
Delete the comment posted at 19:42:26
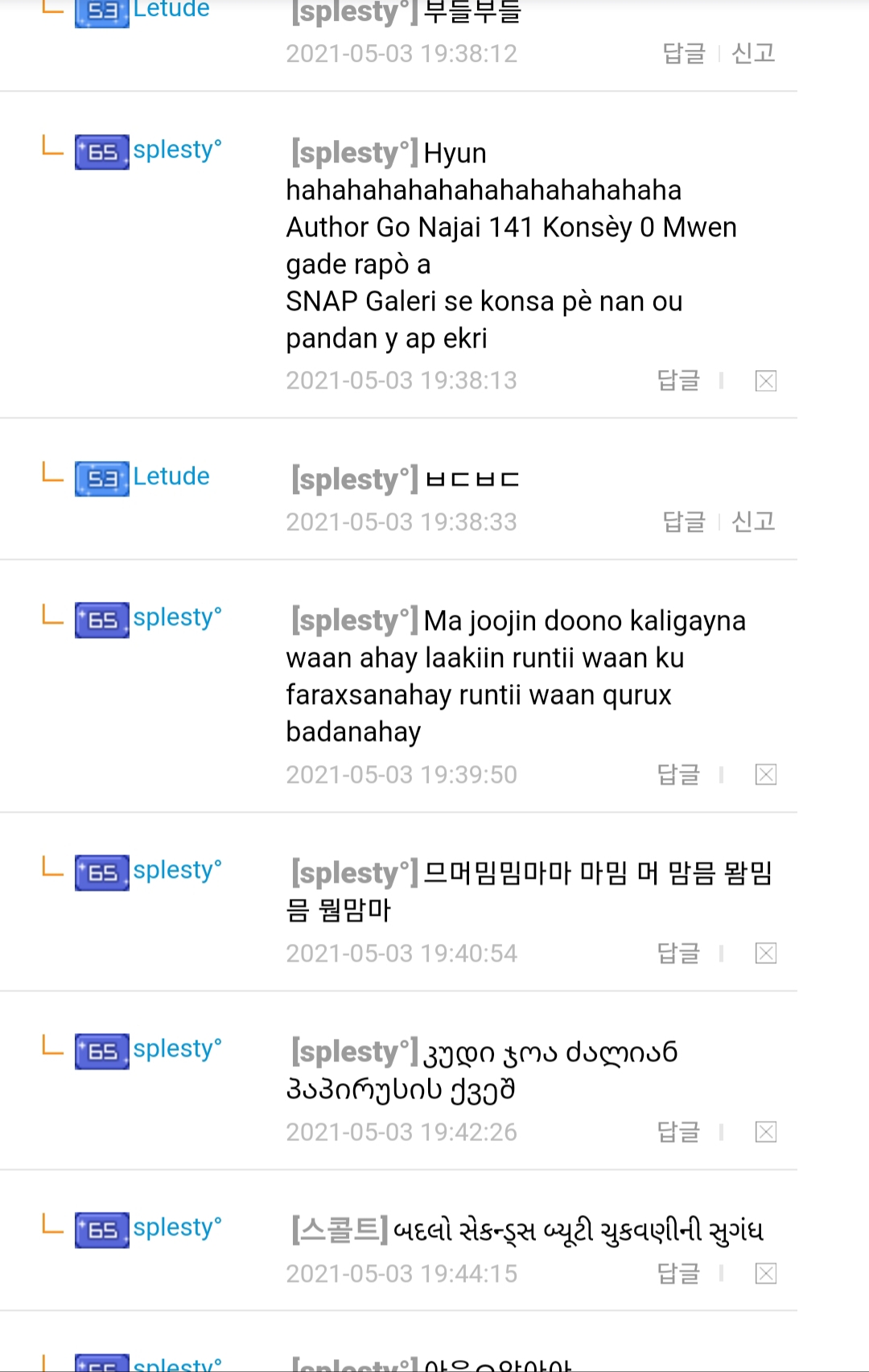pos(765,1132)
